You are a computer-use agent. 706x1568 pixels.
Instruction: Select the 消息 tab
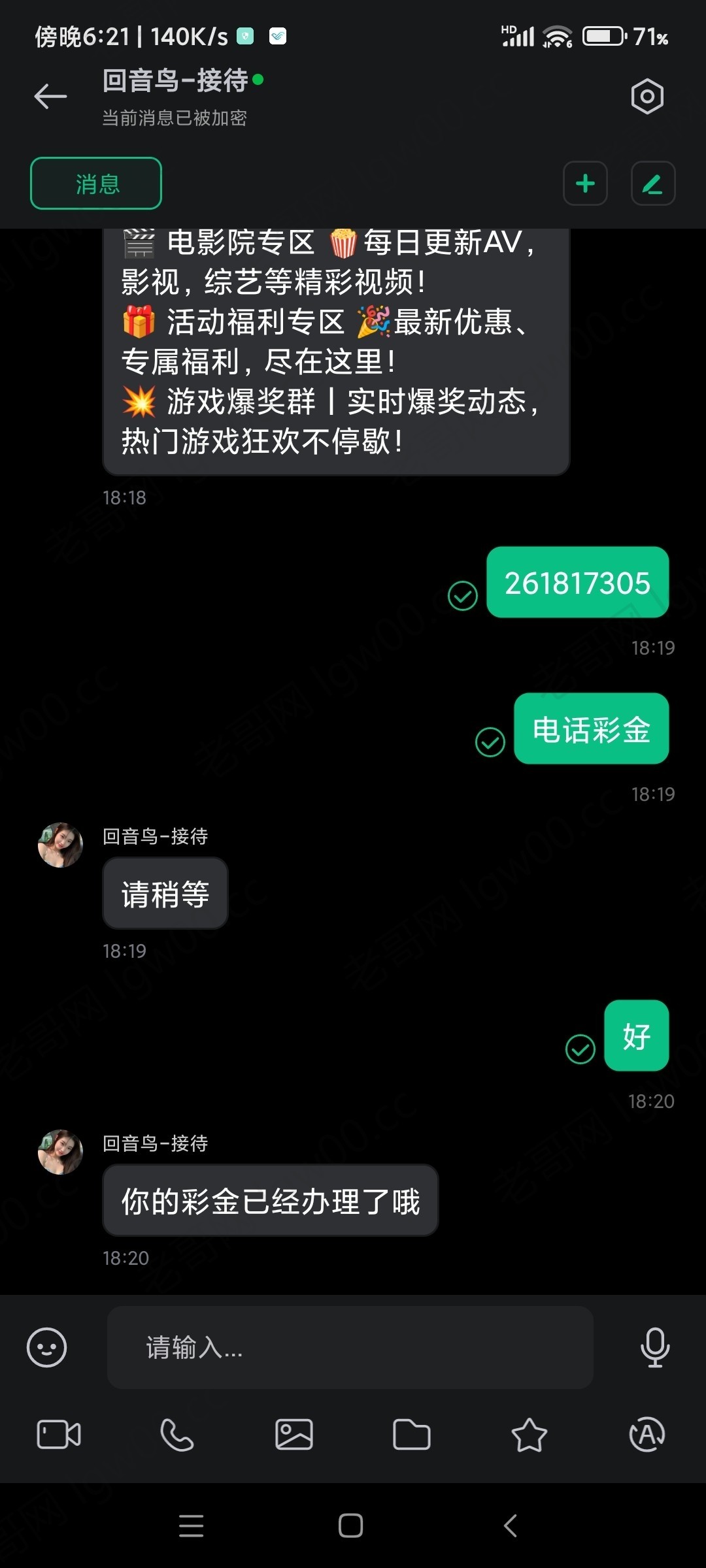point(96,184)
